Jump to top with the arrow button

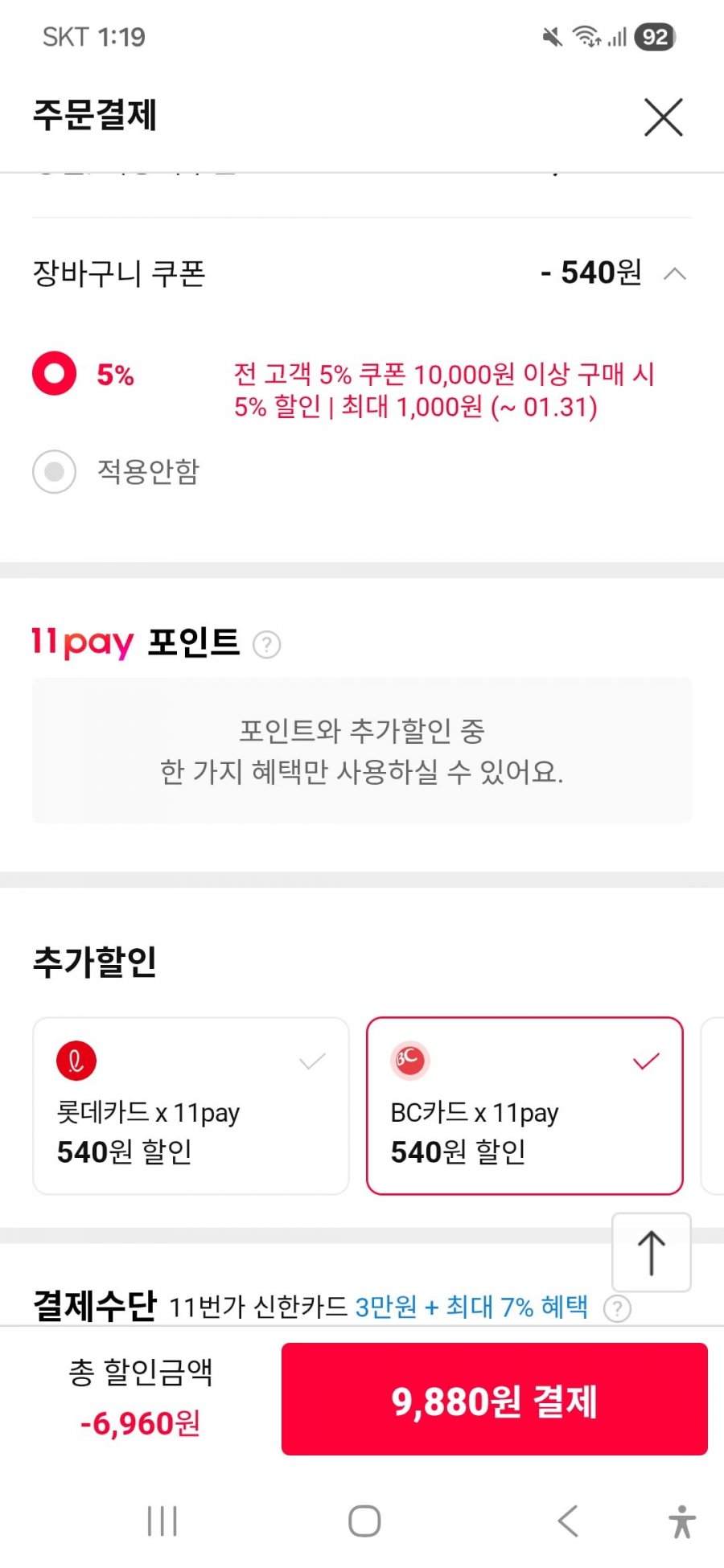tap(651, 1252)
